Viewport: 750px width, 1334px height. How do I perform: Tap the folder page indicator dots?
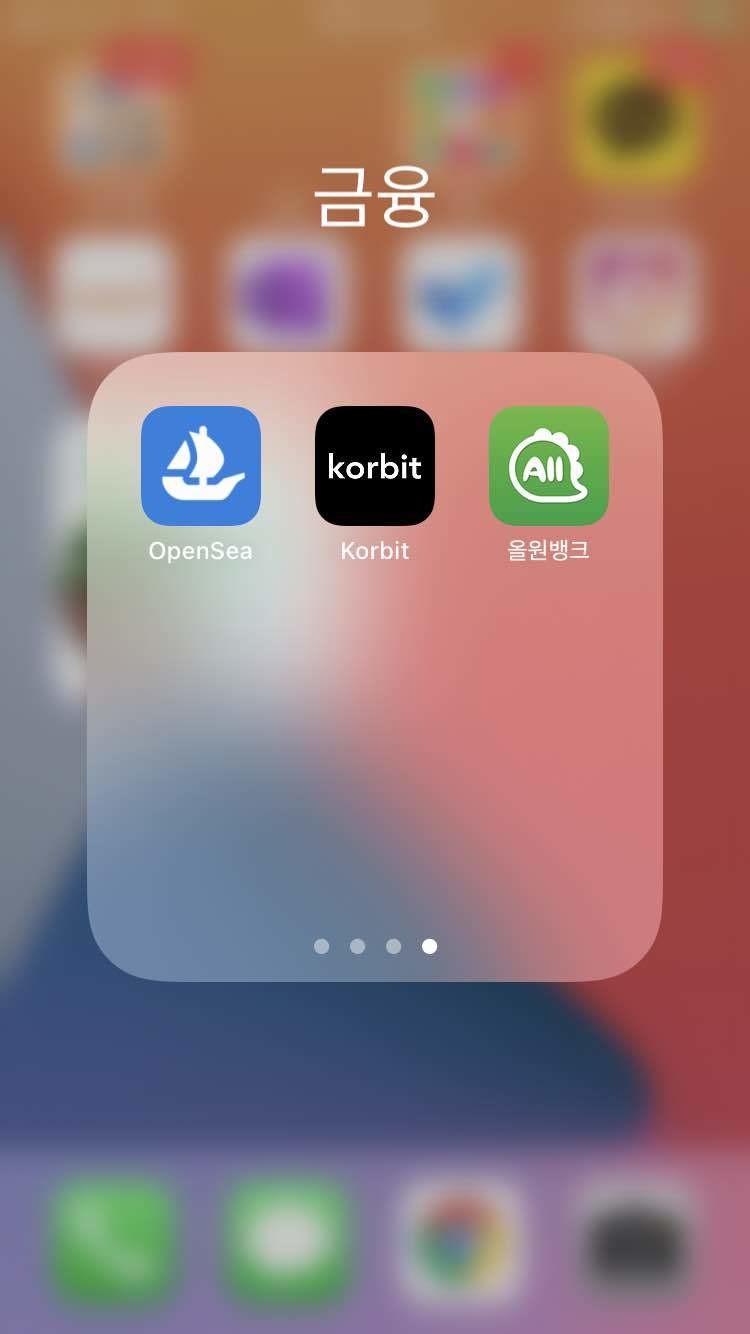pos(375,946)
